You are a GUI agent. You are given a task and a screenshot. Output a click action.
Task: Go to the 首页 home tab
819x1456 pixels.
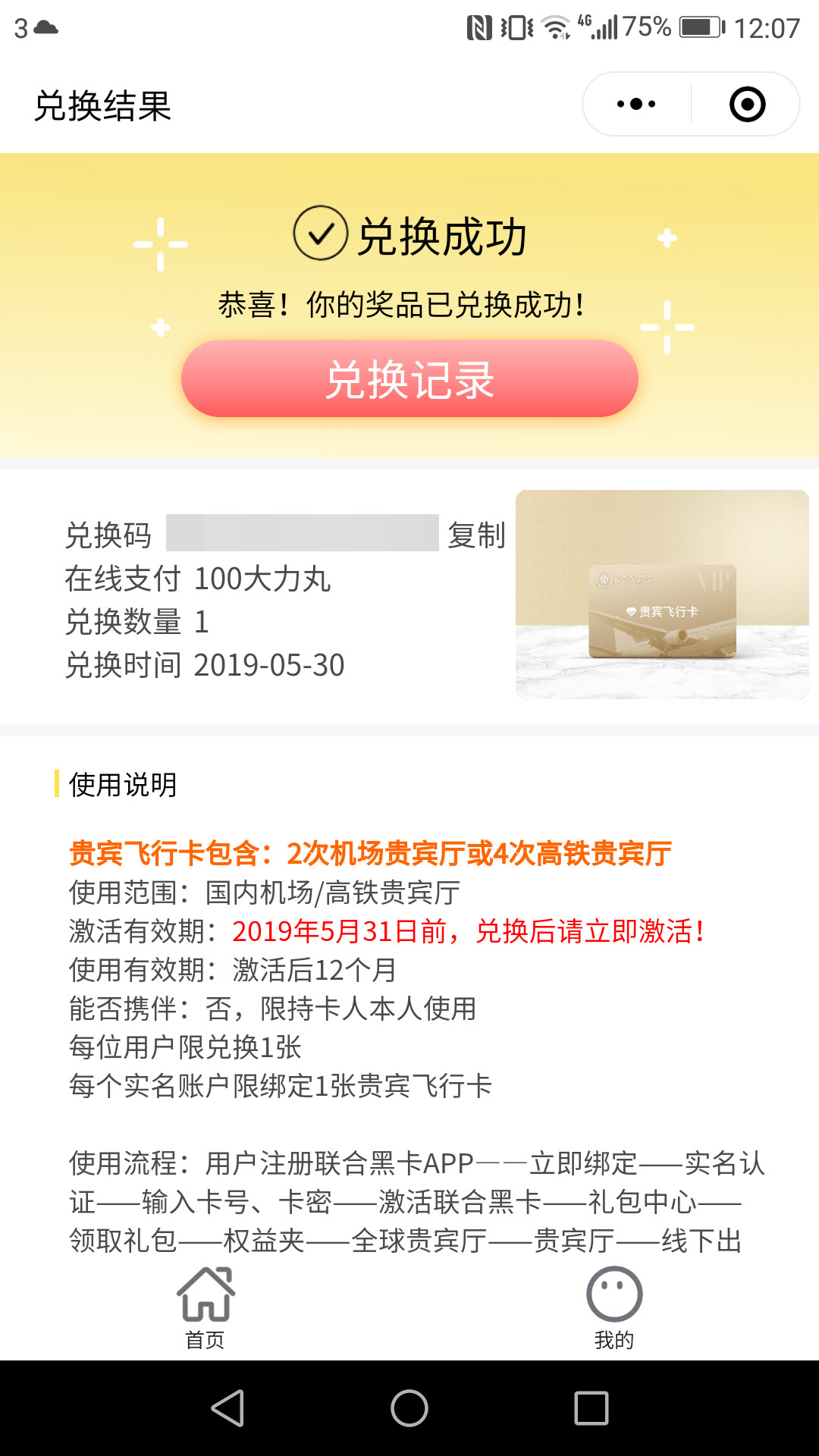click(x=205, y=1308)
